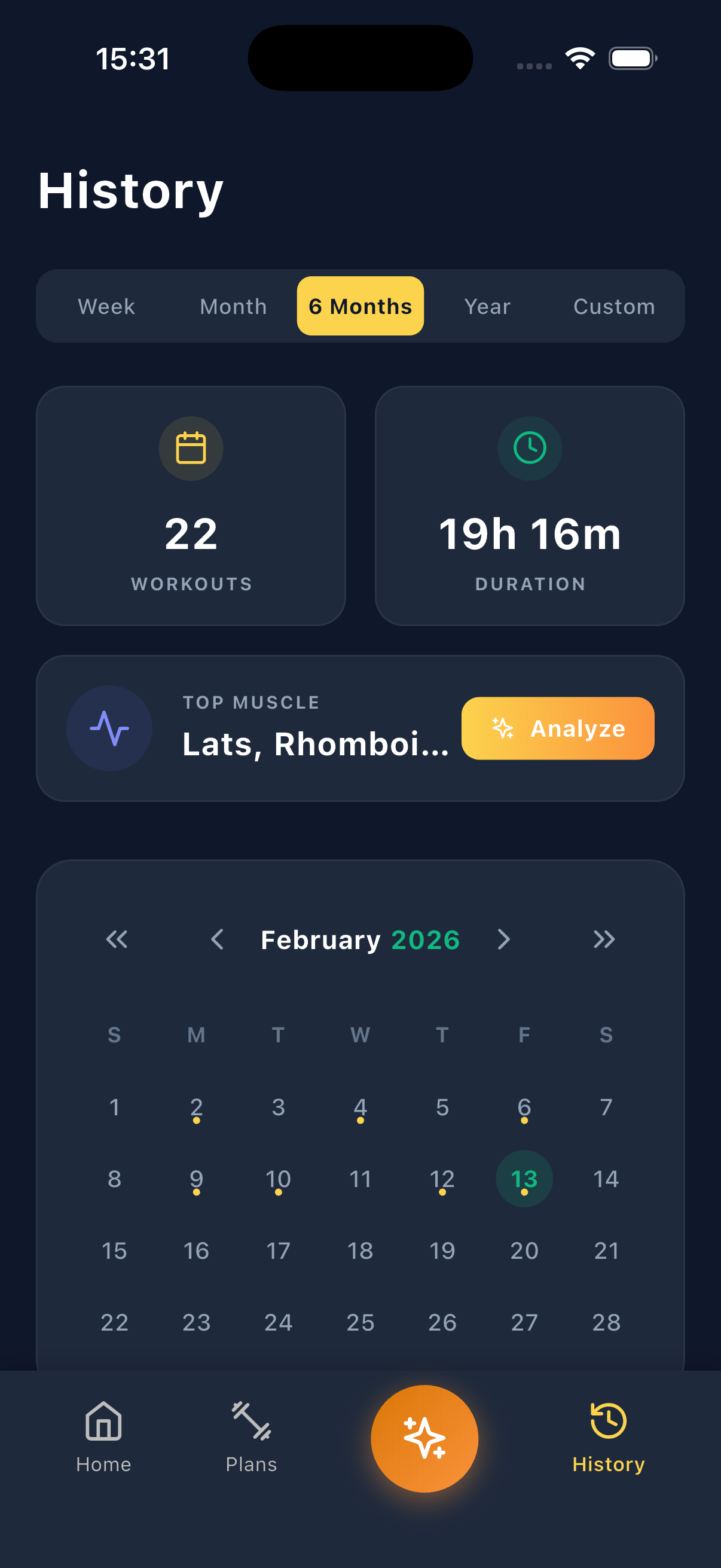The width and height of the screenshot is (721, 1568).
Task: Jump forward one year in calendar
Action: pos(604,939)
